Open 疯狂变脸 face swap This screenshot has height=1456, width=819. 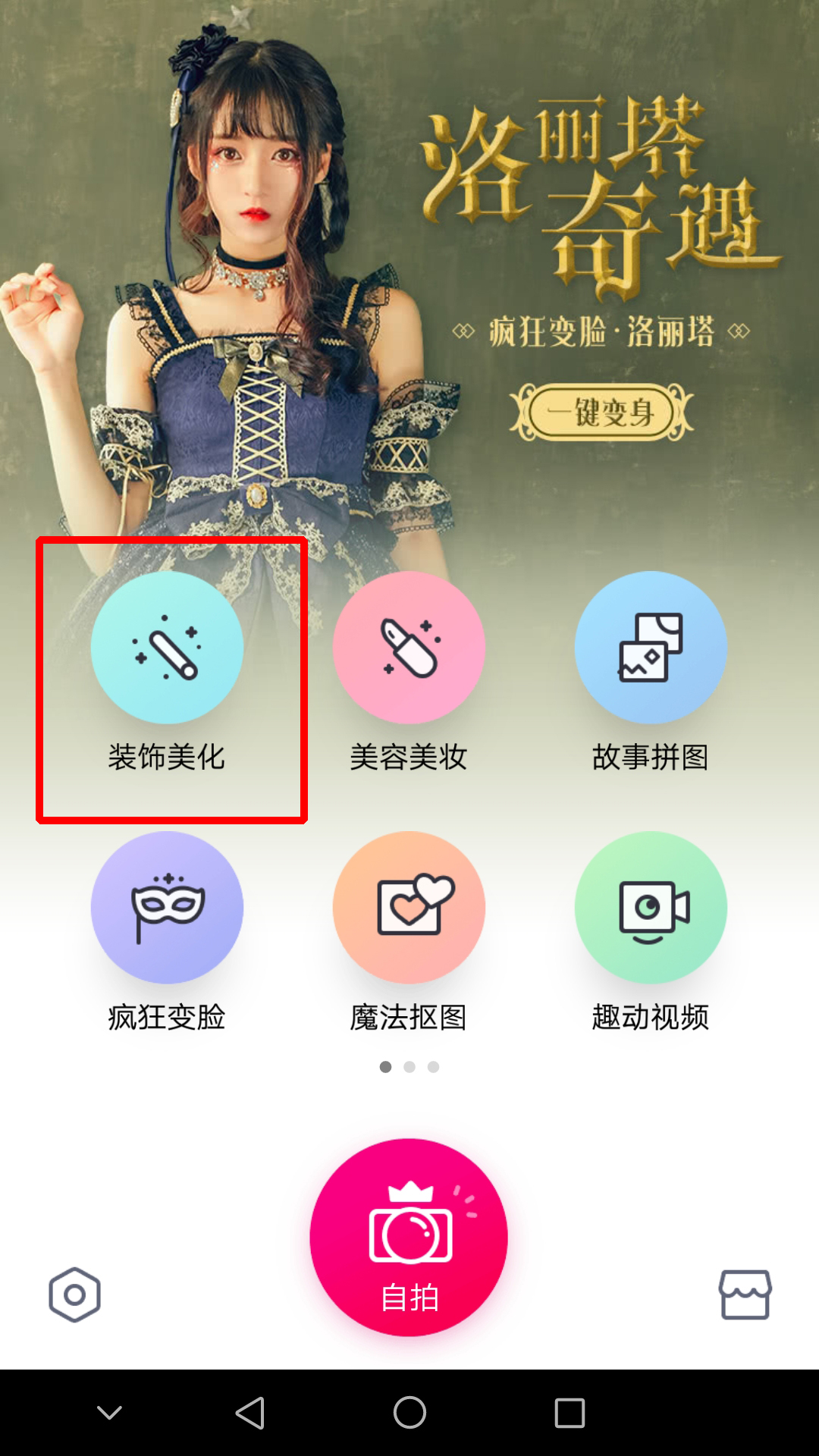(167, 908)
